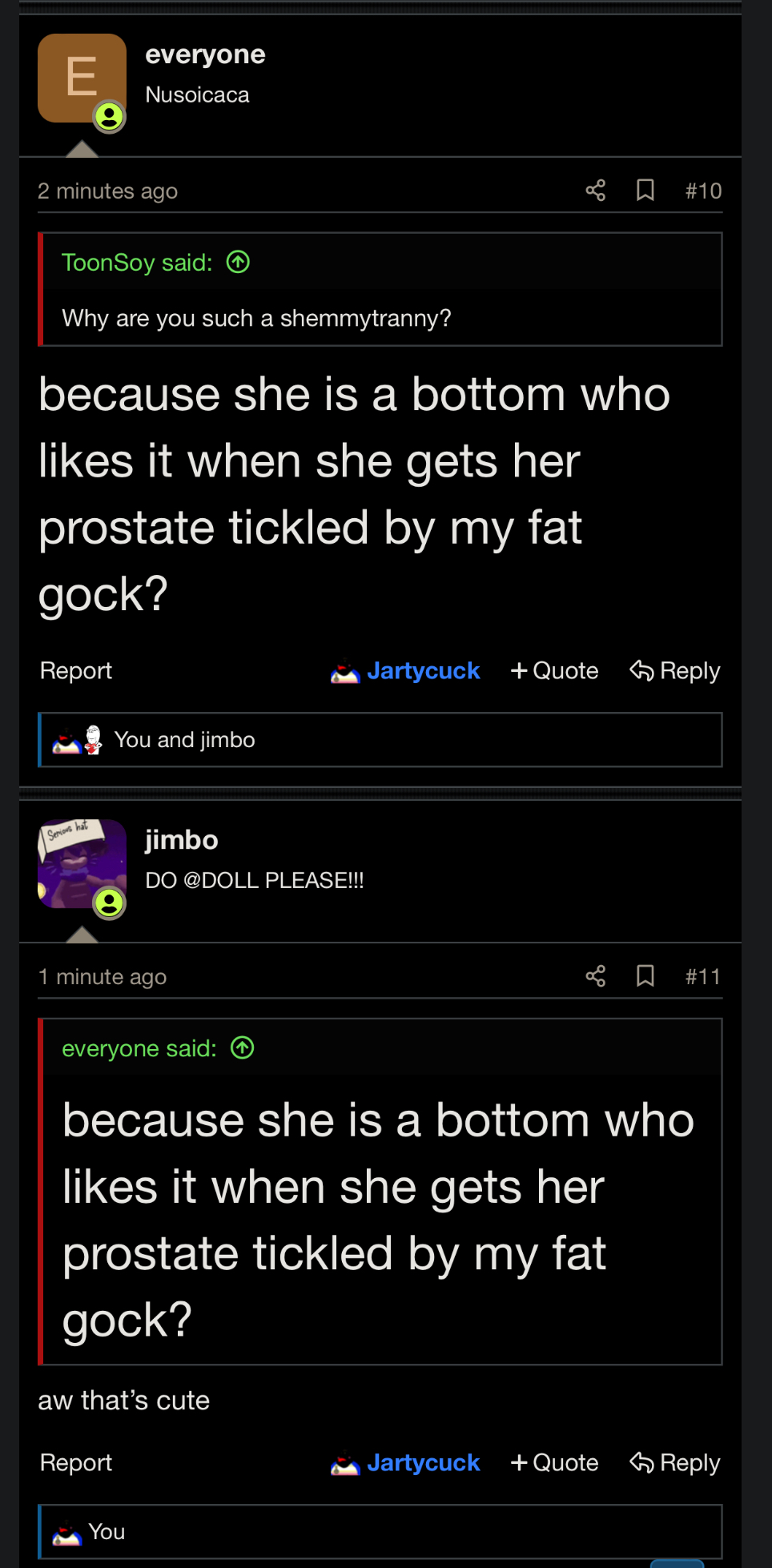772x1568 pixels.
Task: Share post #11
Action: coord(595,976)
